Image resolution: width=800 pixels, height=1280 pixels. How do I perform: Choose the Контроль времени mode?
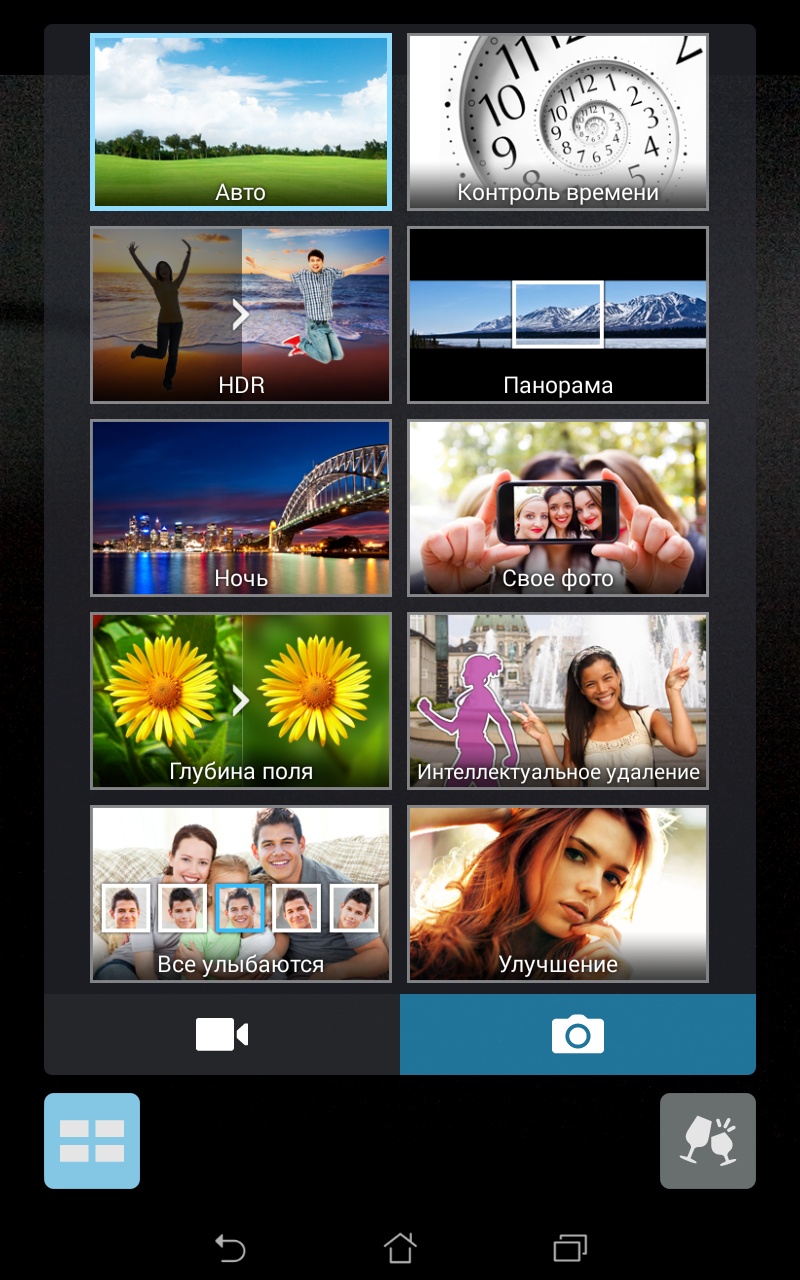[x=557, y=122]
